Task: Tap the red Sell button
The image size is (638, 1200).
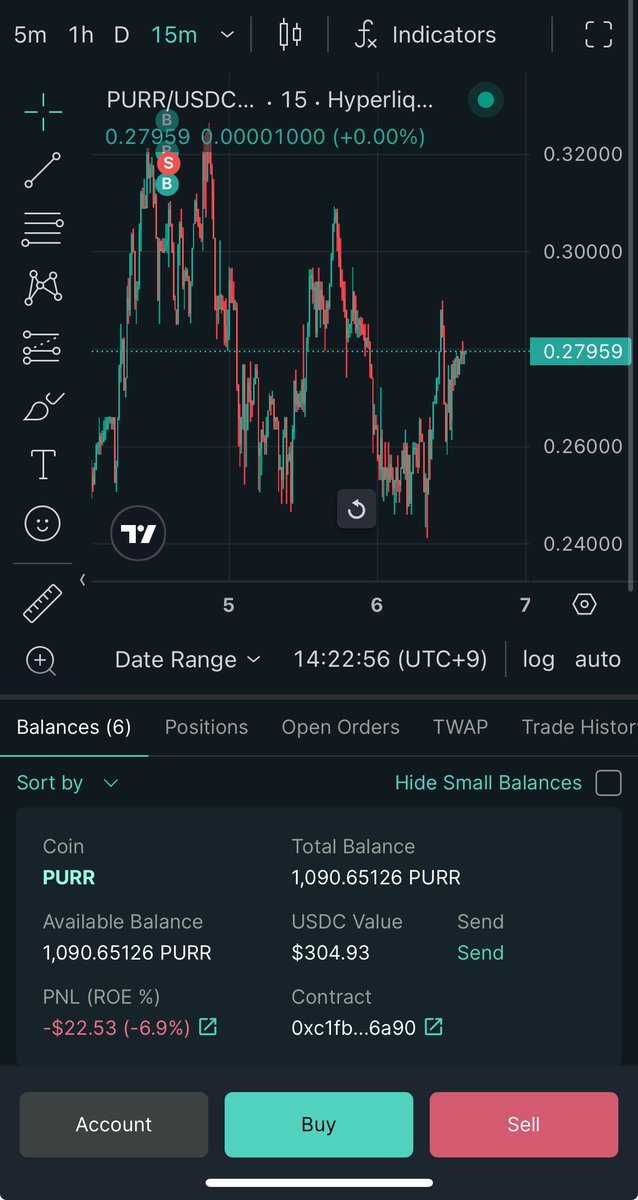Action: 524,1125
